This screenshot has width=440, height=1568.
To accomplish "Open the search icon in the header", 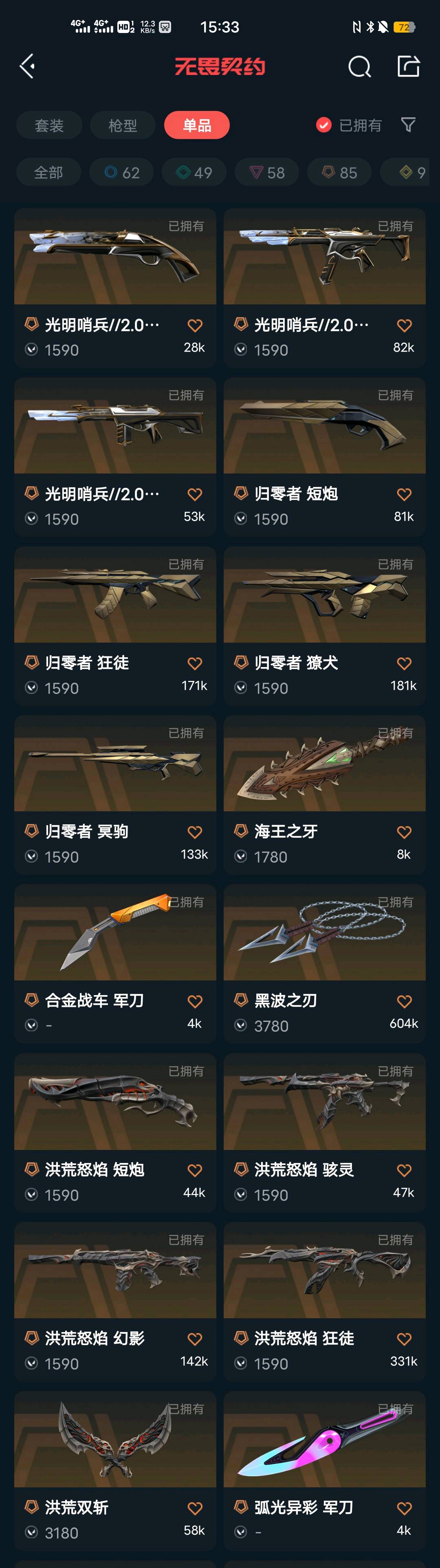I will [x=359, y=66].
